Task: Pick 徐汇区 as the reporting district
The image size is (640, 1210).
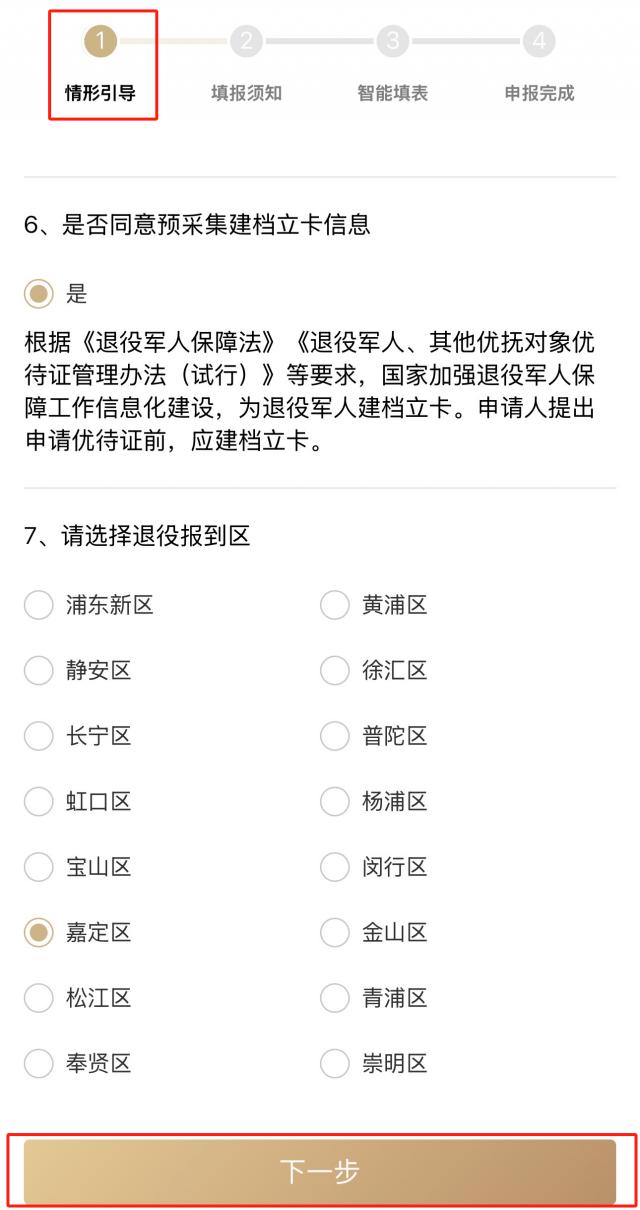Action: pyautogui.click(x=334, y=671)
